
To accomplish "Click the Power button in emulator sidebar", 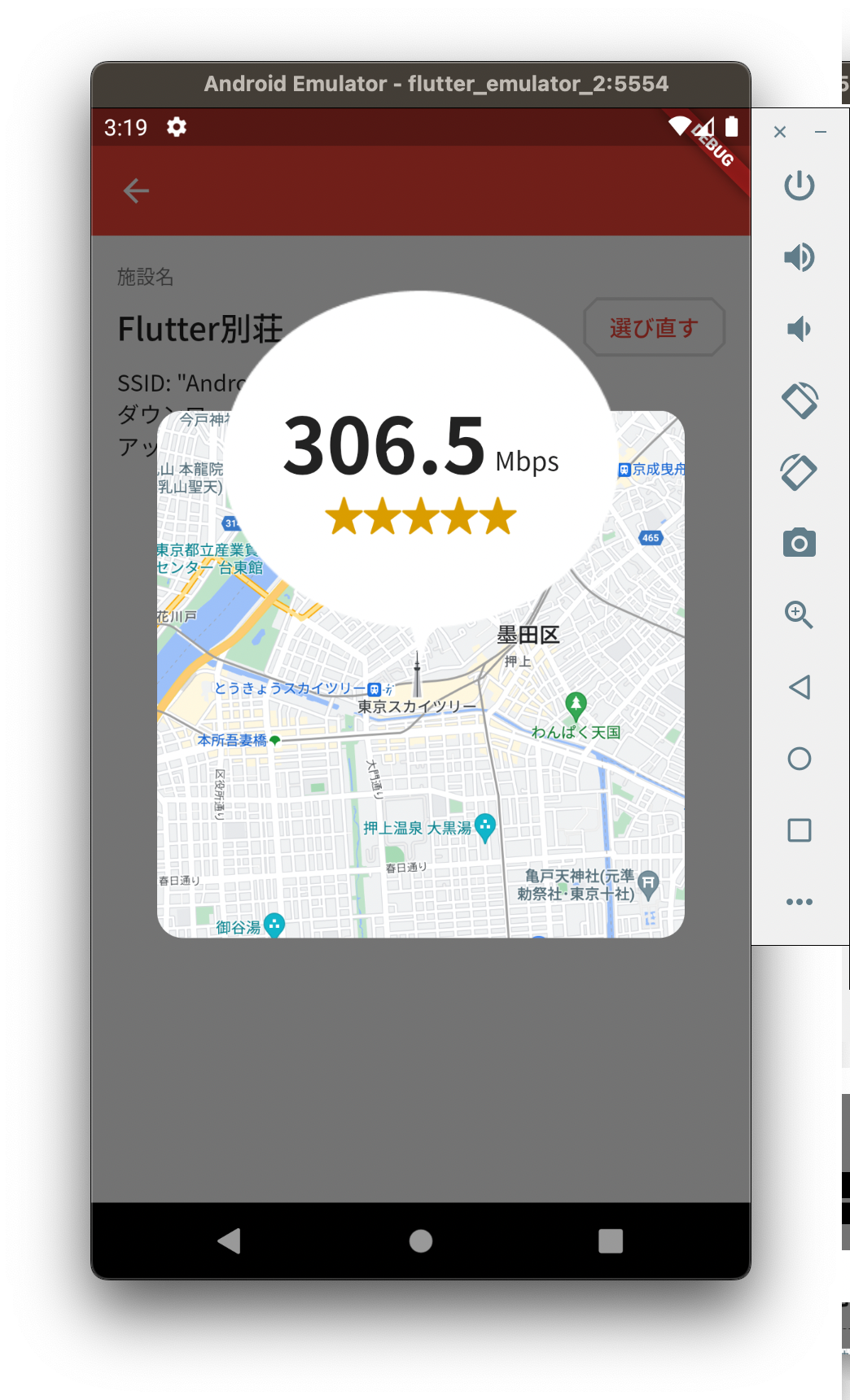I will (x=800, y=185).
